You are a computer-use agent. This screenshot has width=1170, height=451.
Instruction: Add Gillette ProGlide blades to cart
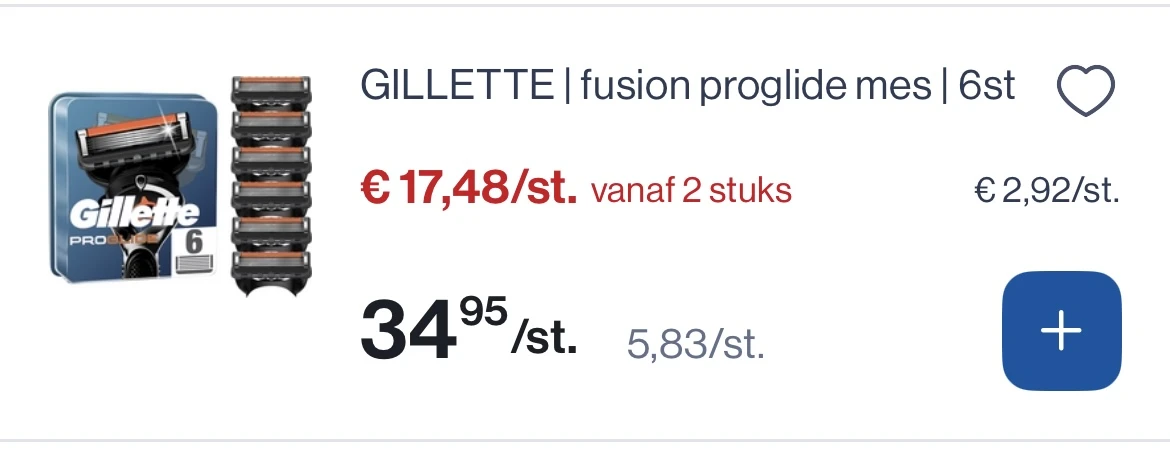[1061, 331]
